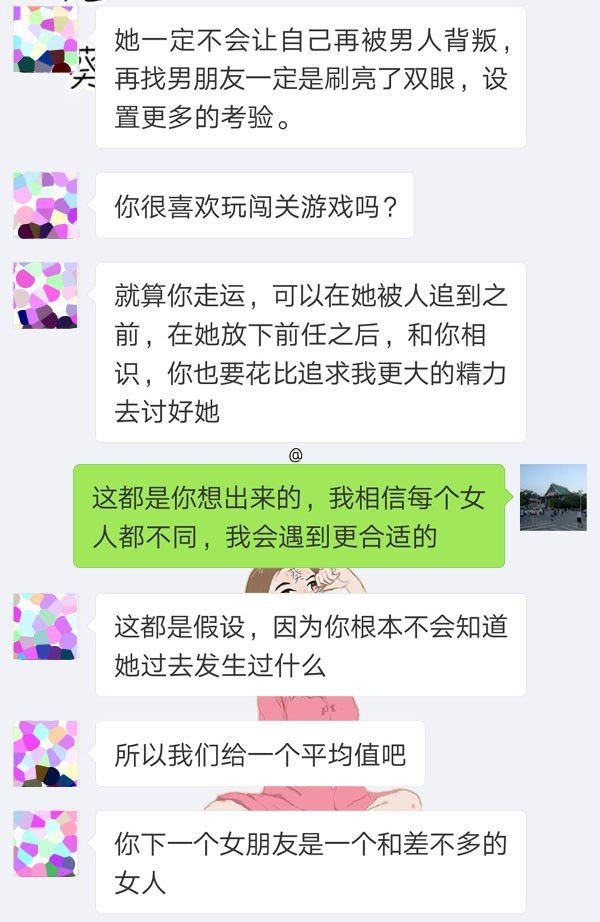Open the avatar beside the "就算你走运" message
Viewport: 600px width, 922px height.
click(x=45, y=296)
